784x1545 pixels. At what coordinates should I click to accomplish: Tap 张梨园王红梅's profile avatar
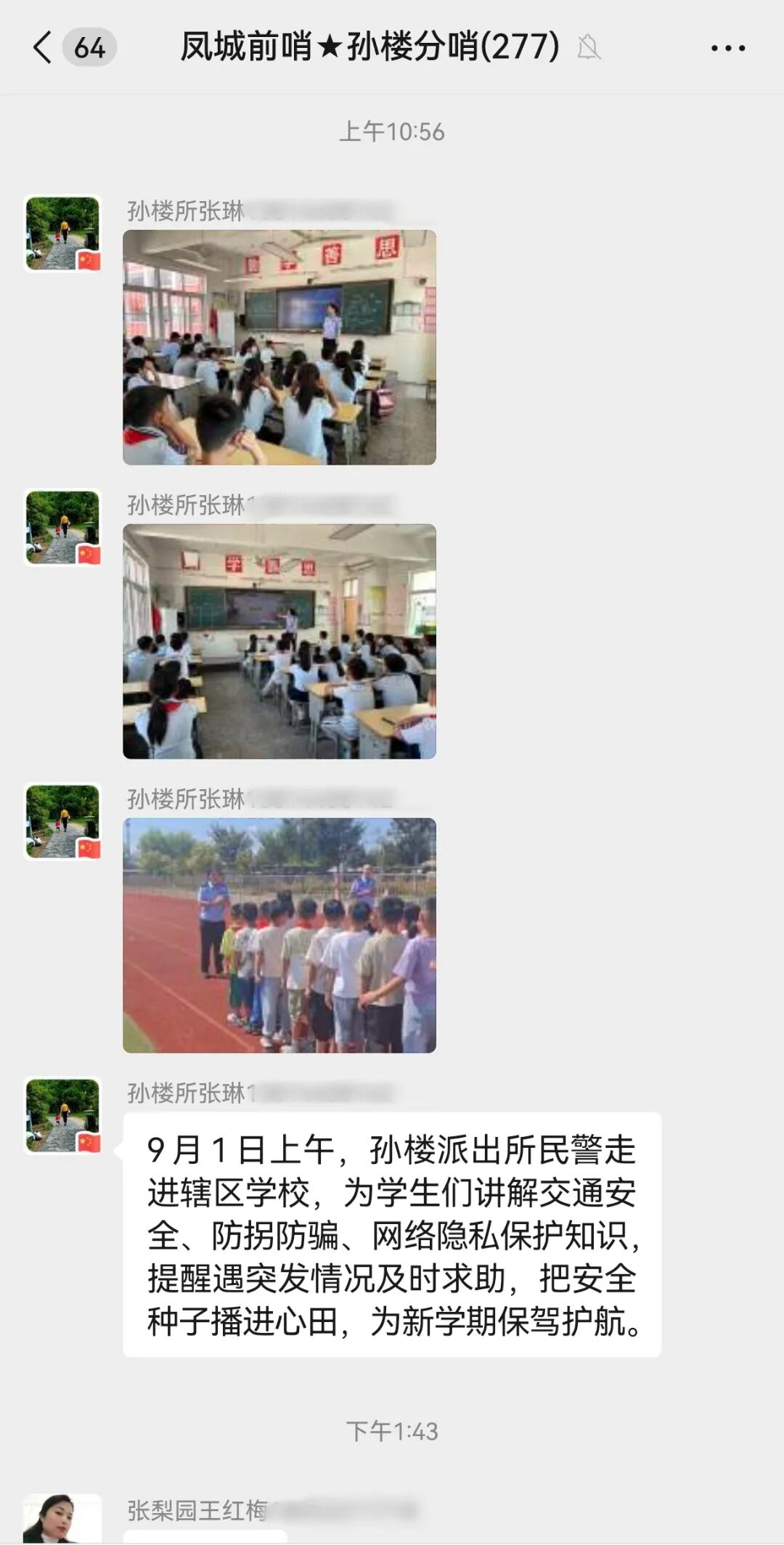pyautogui.click(x=62, y=1519)
